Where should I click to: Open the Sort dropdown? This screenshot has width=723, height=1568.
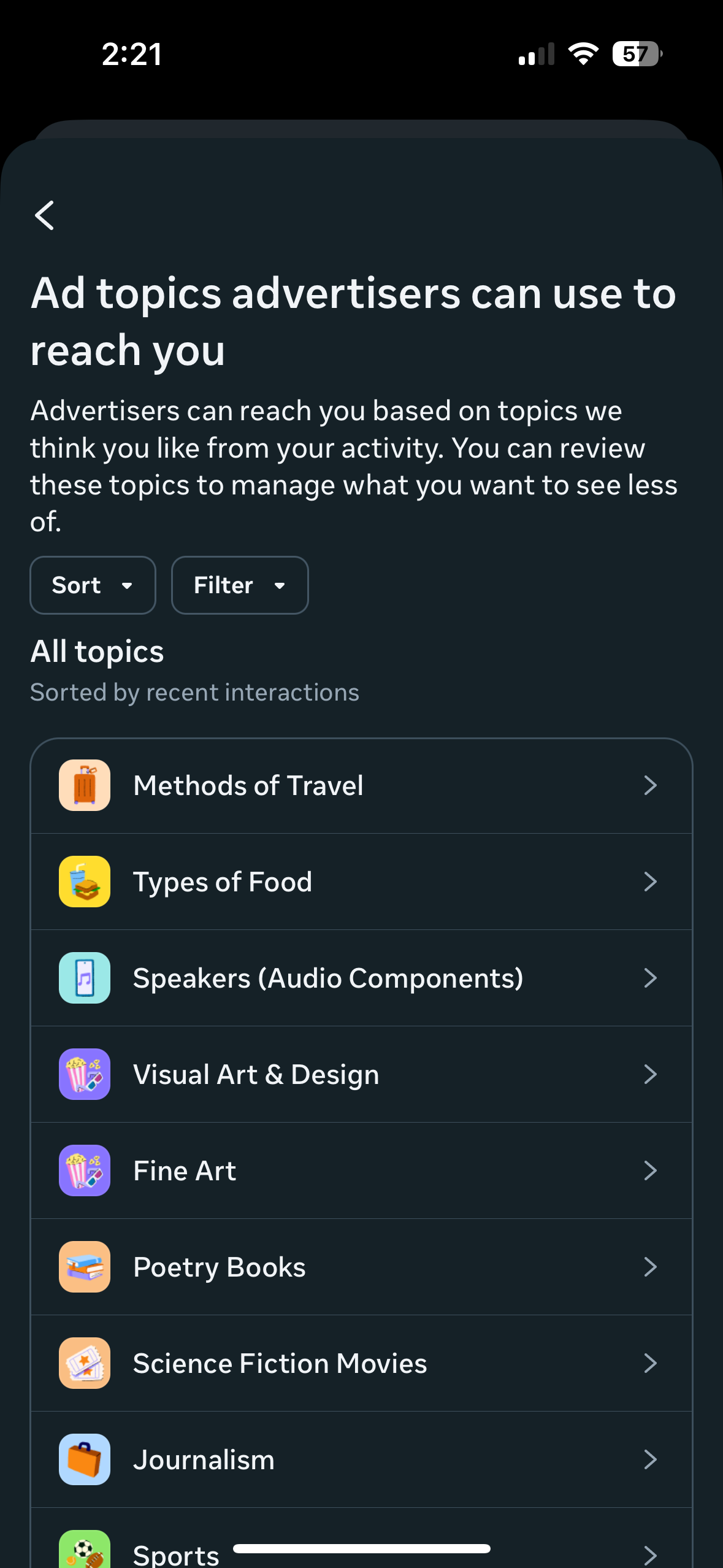[93, 585]
